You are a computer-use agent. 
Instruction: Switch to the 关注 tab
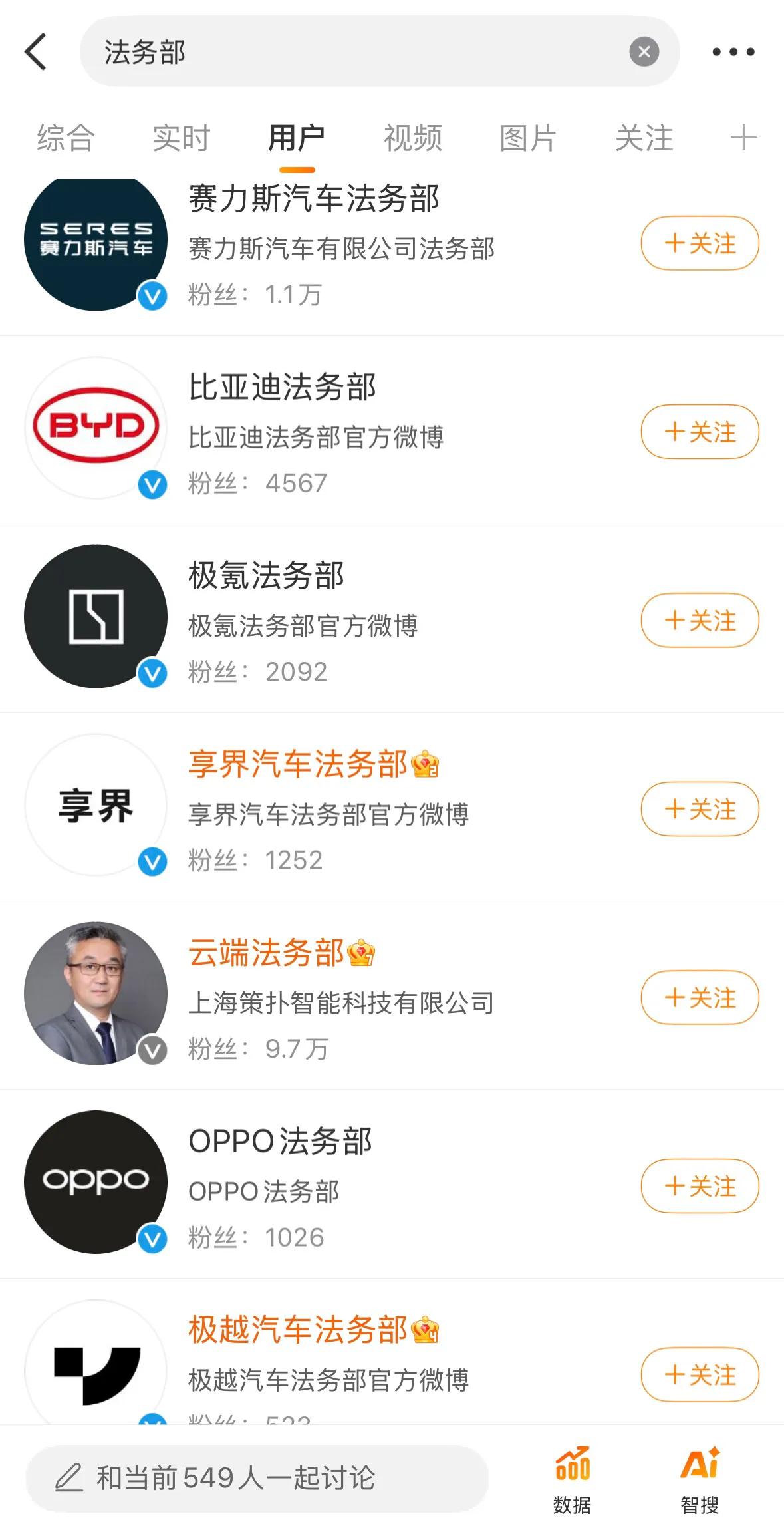click(644, 138)
